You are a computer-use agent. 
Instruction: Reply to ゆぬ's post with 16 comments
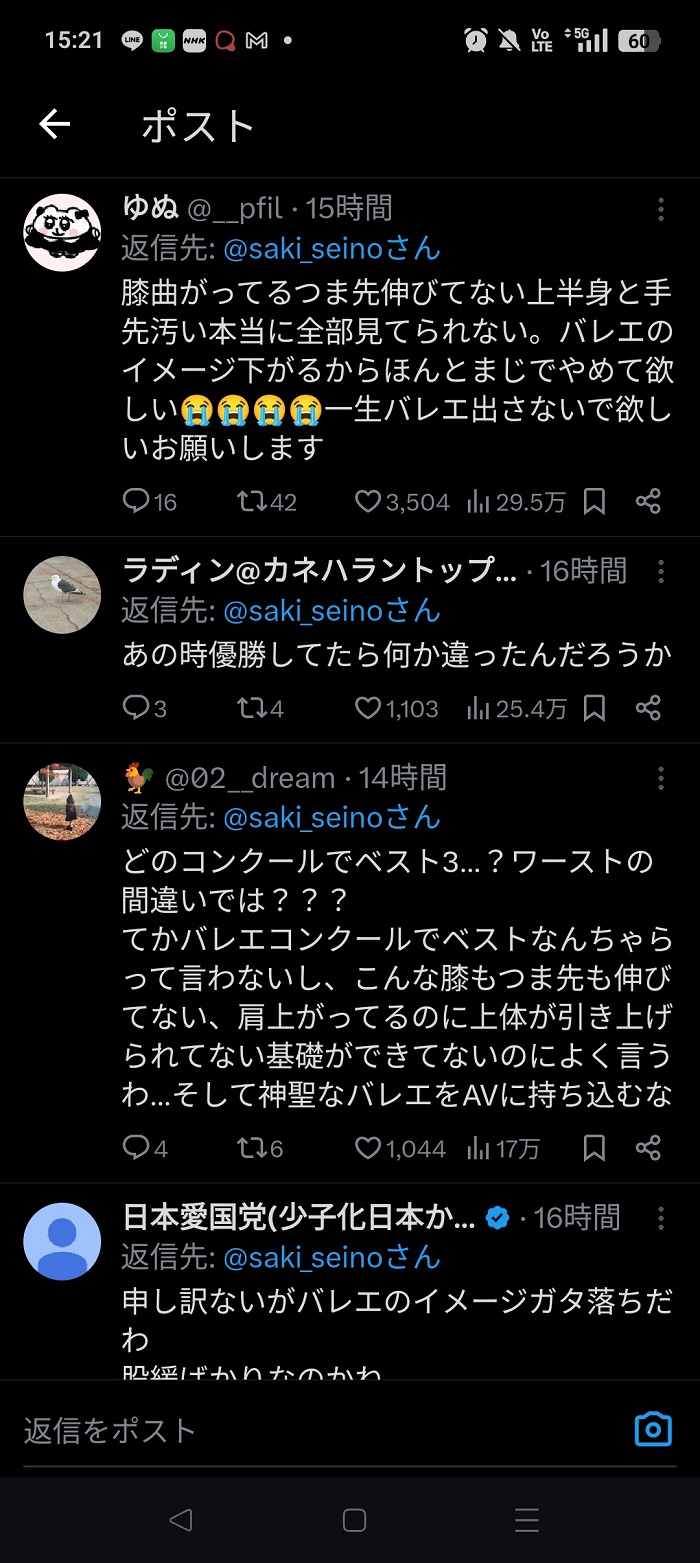136,502
